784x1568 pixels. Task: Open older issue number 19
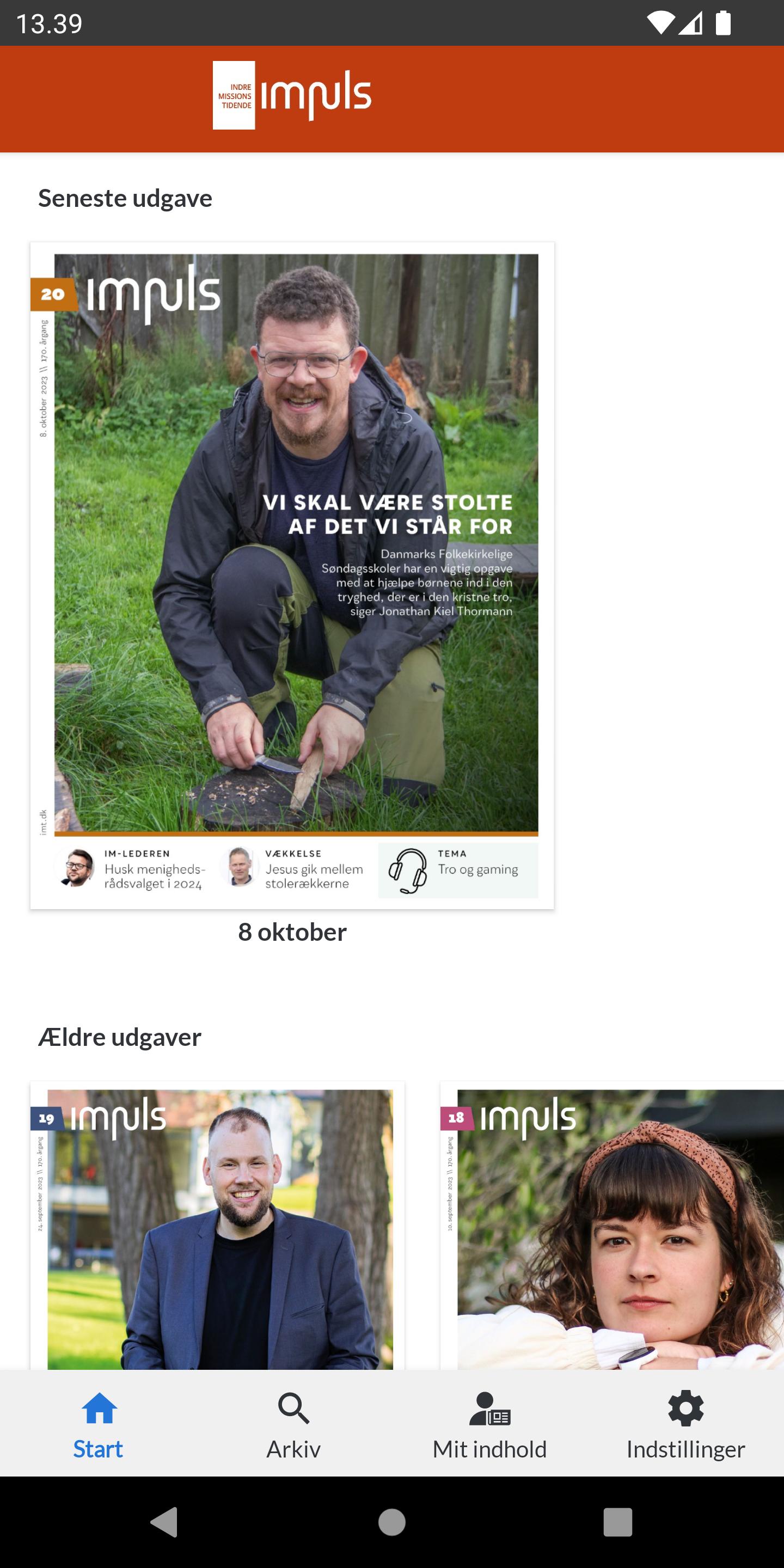pyautogui.click(x=217, y=1226)
